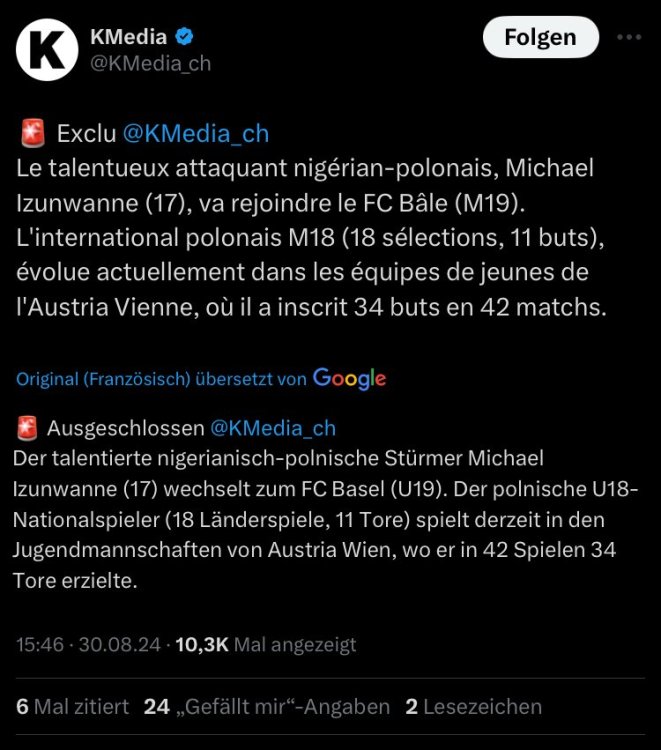661x750 pixels.
Task: View the 24 Gefällt mir likes list
Action: [267, 707]
